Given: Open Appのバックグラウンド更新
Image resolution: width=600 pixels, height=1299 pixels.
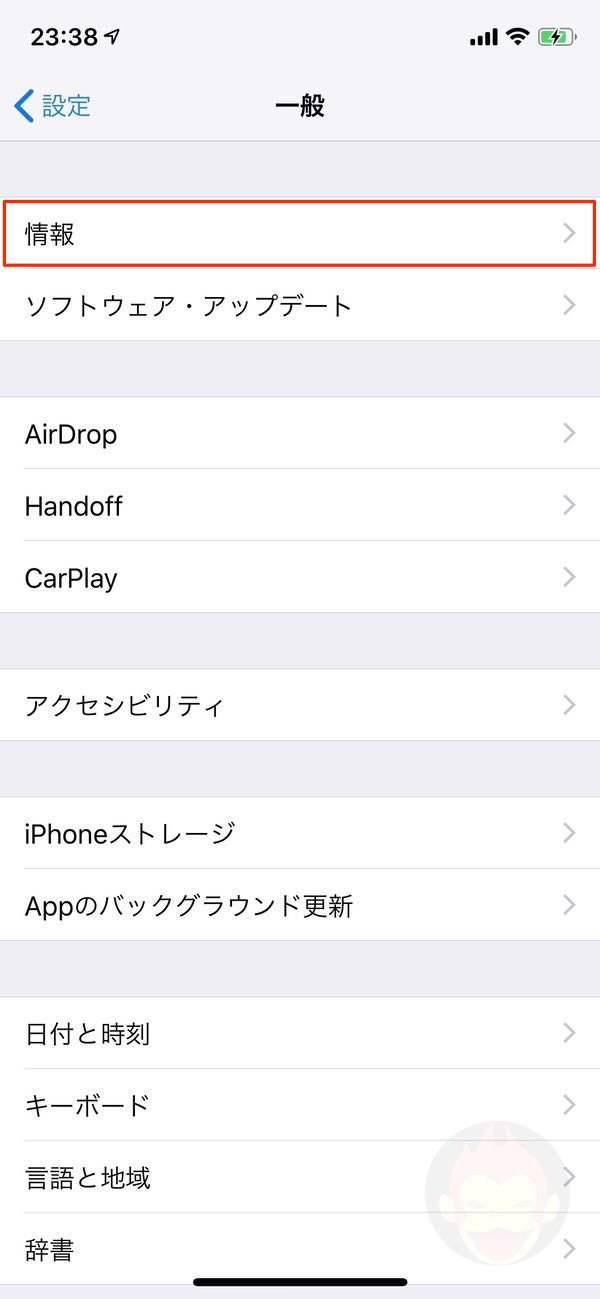Looking at the screenshot, I should pos(300,905).
